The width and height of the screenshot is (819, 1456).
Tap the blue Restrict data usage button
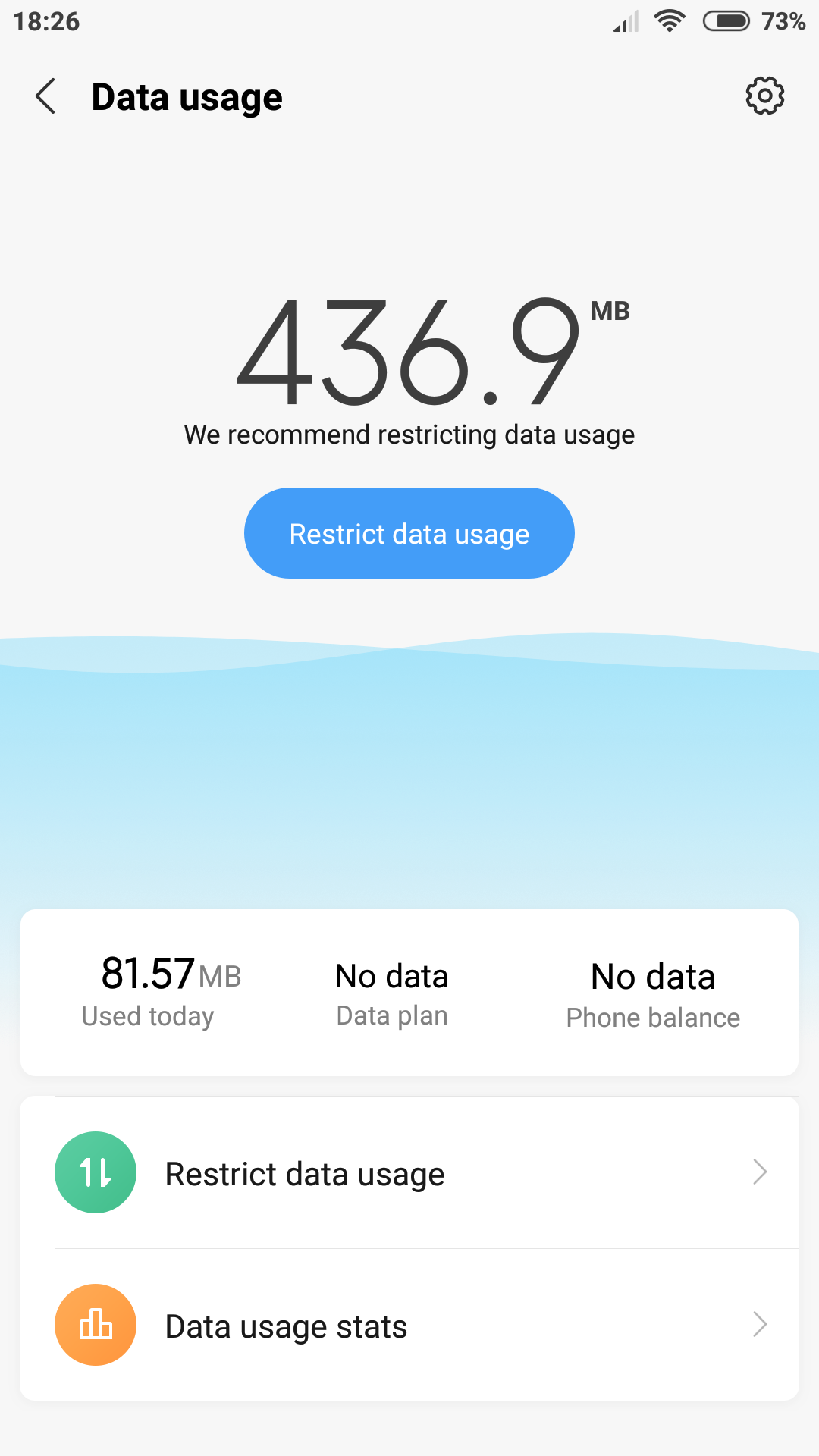click(409, 533)
